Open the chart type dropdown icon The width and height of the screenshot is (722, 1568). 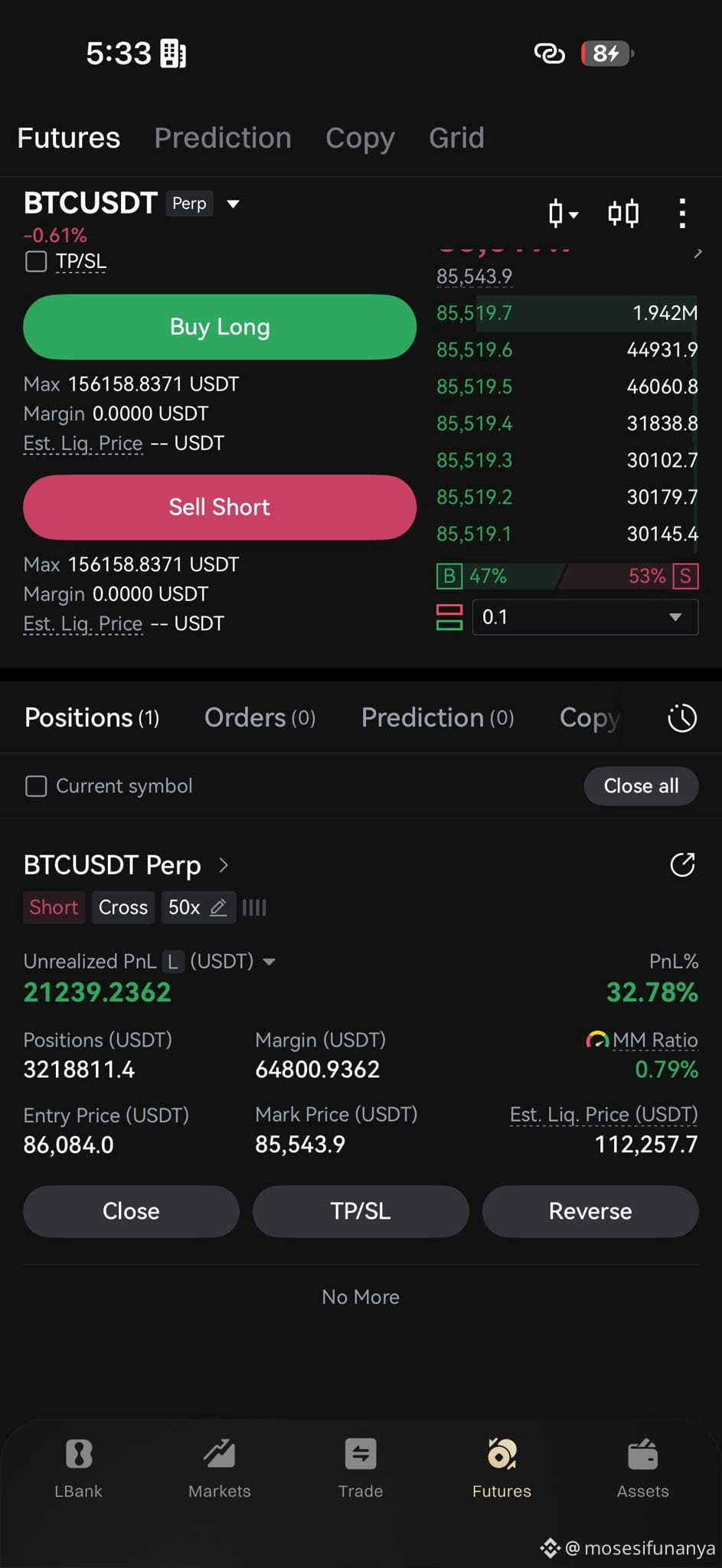(563, 214)
